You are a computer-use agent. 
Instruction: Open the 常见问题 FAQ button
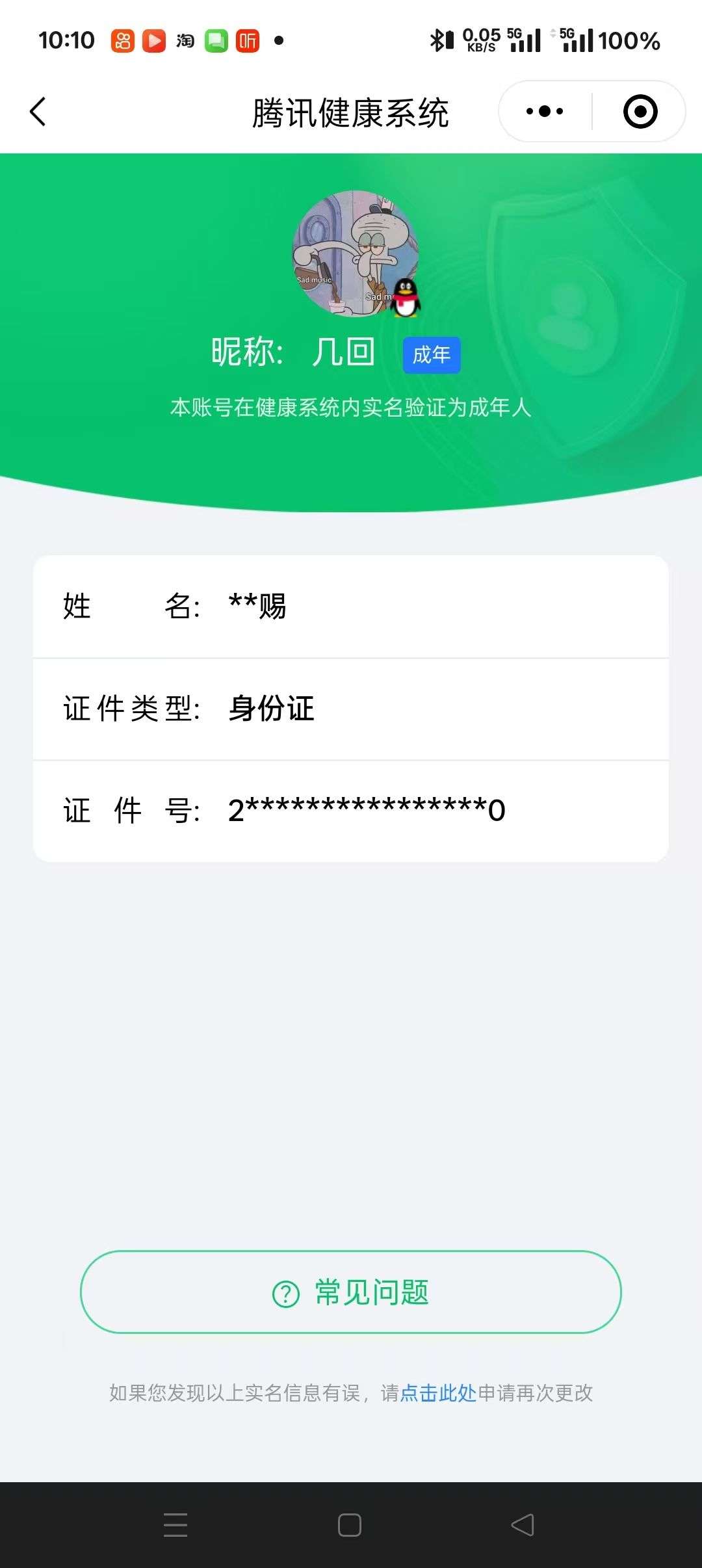click(351, 1291)
